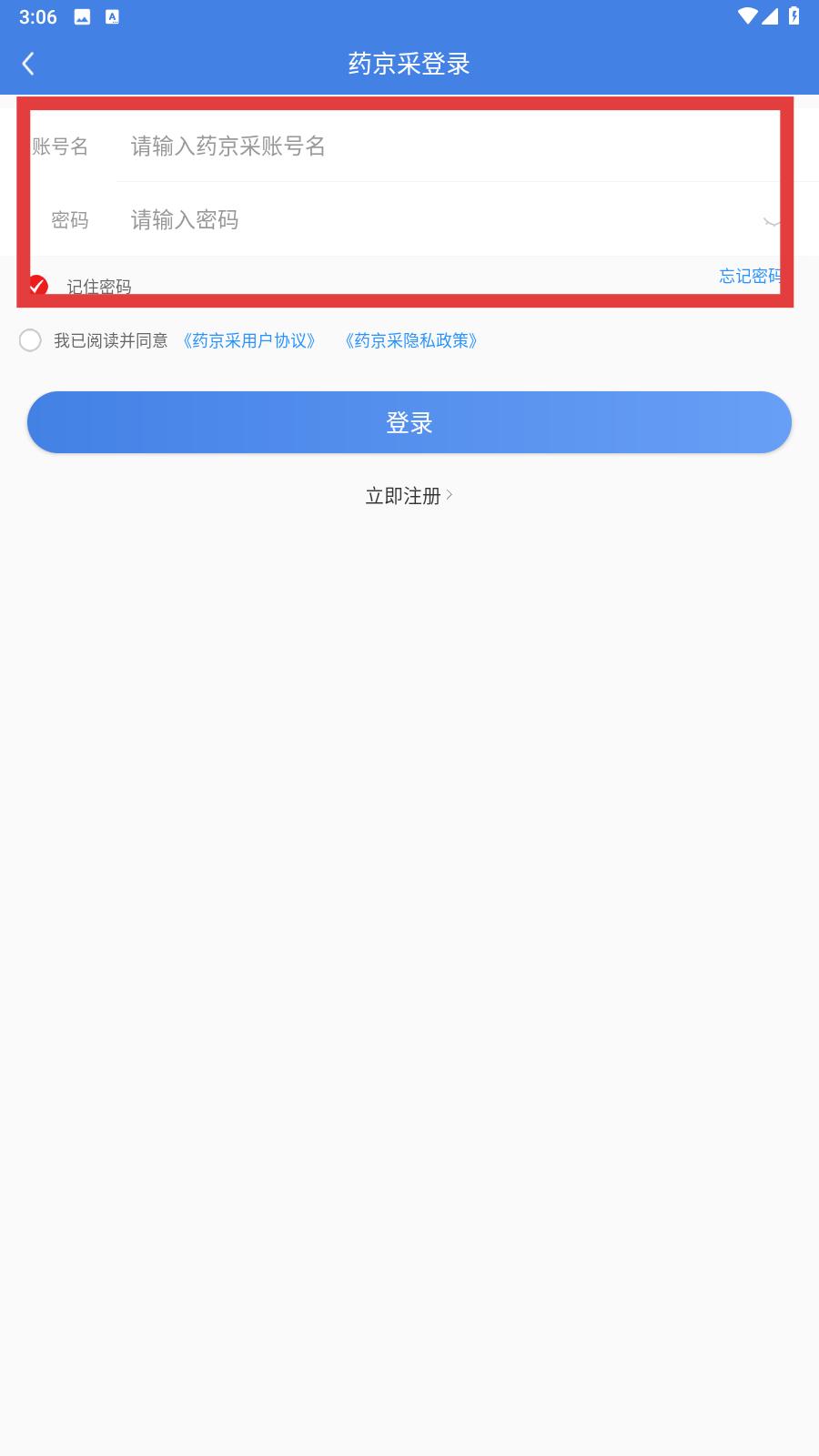Open 《药京采用户协议》 user agreement
This screenshot has height=1456, width=819.
[x=249, y=340]
